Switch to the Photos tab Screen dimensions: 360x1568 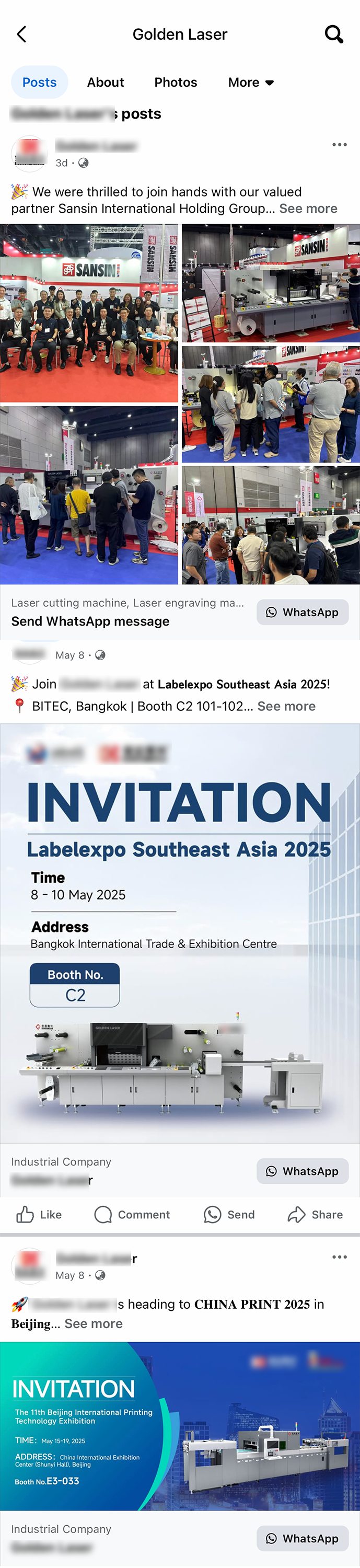(176, 82)
